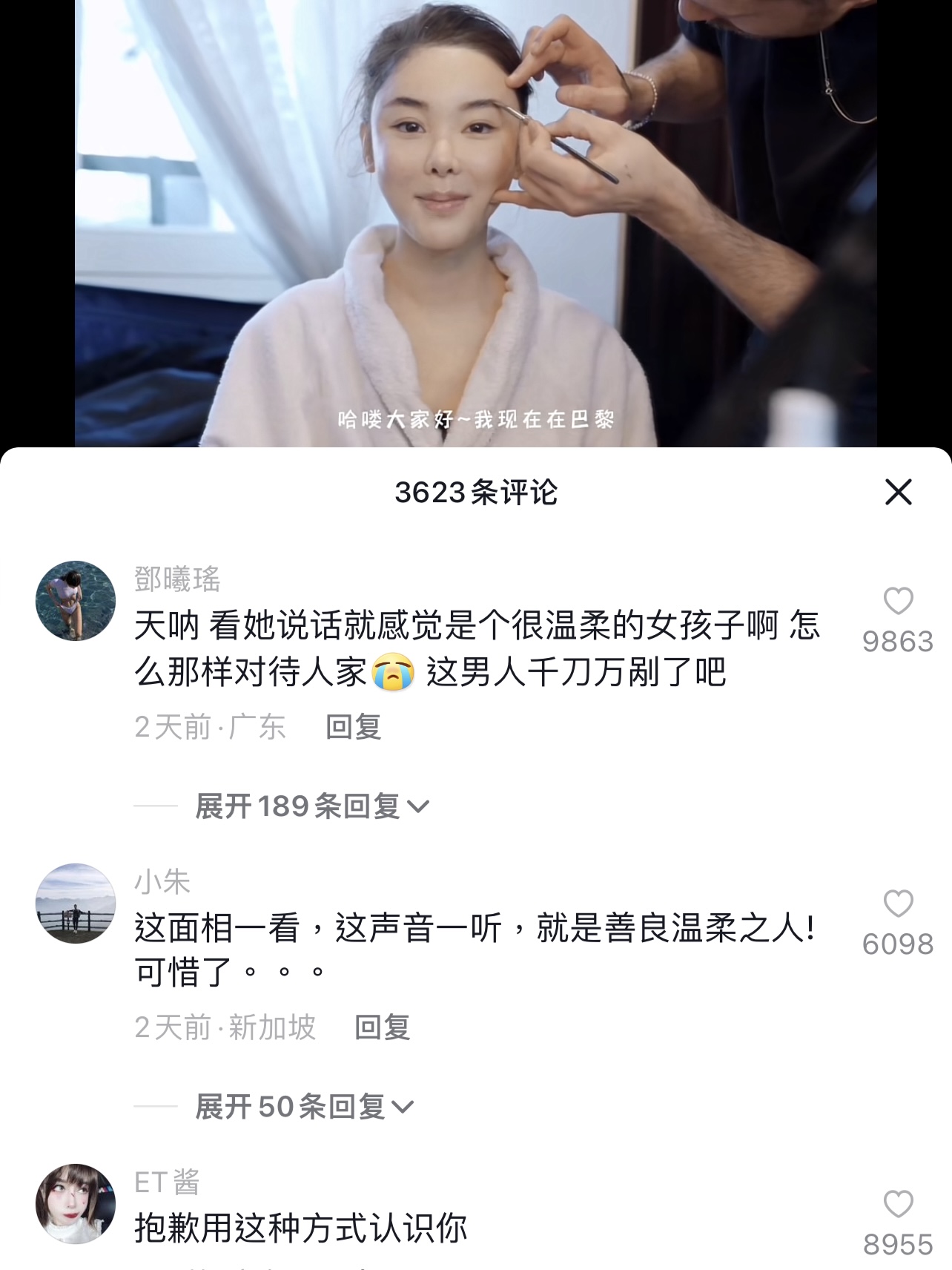Viewport: 952px width, 1270px height.
Task: Open 鄧曦瑤's profile avatar
Action: [x=76, y=601]
